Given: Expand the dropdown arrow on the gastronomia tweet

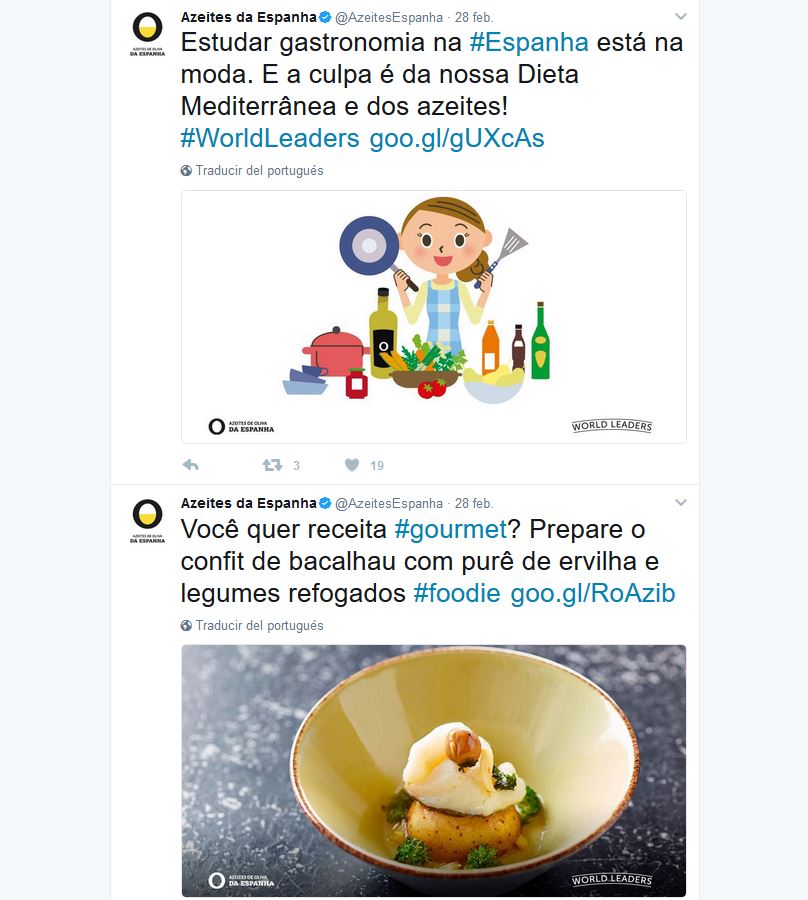Looking at the screenshot, I should 681,17.
